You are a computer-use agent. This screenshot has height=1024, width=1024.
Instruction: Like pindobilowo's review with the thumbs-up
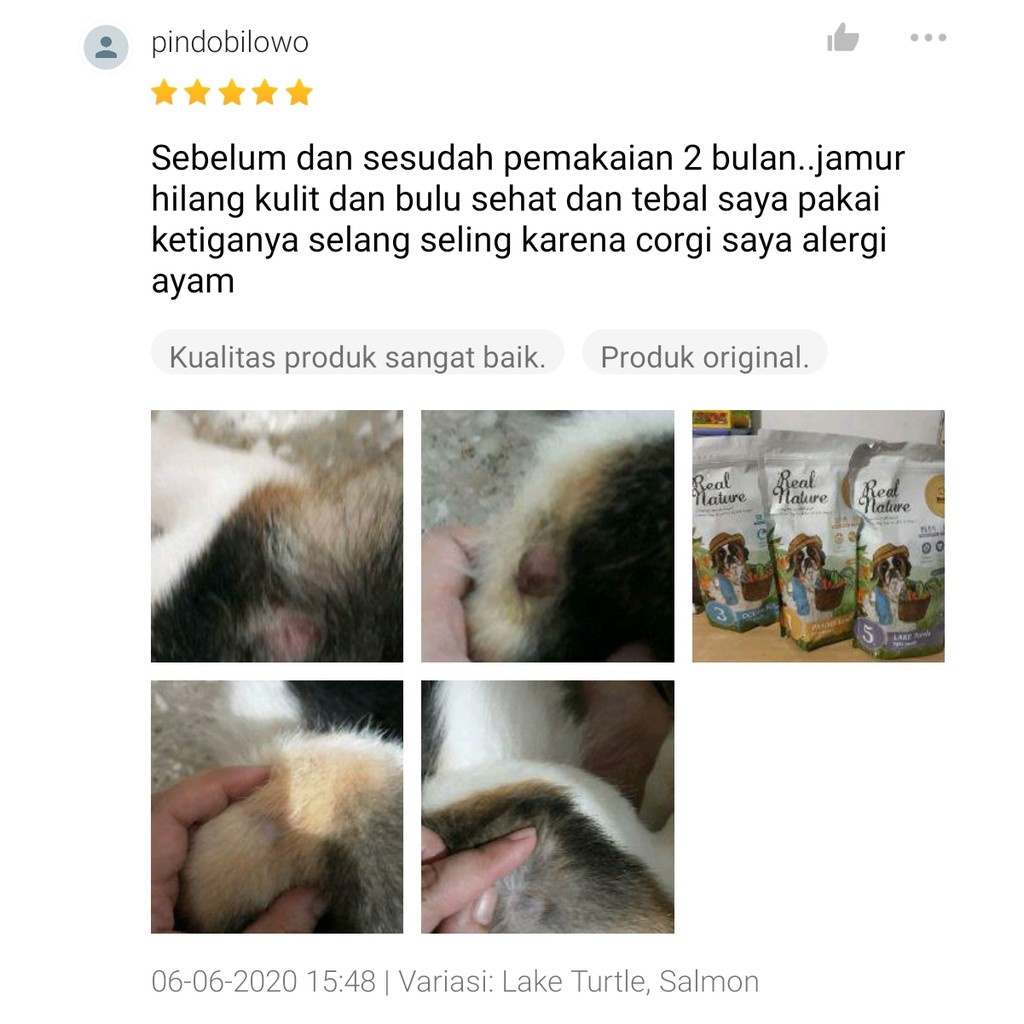point(843,40)
